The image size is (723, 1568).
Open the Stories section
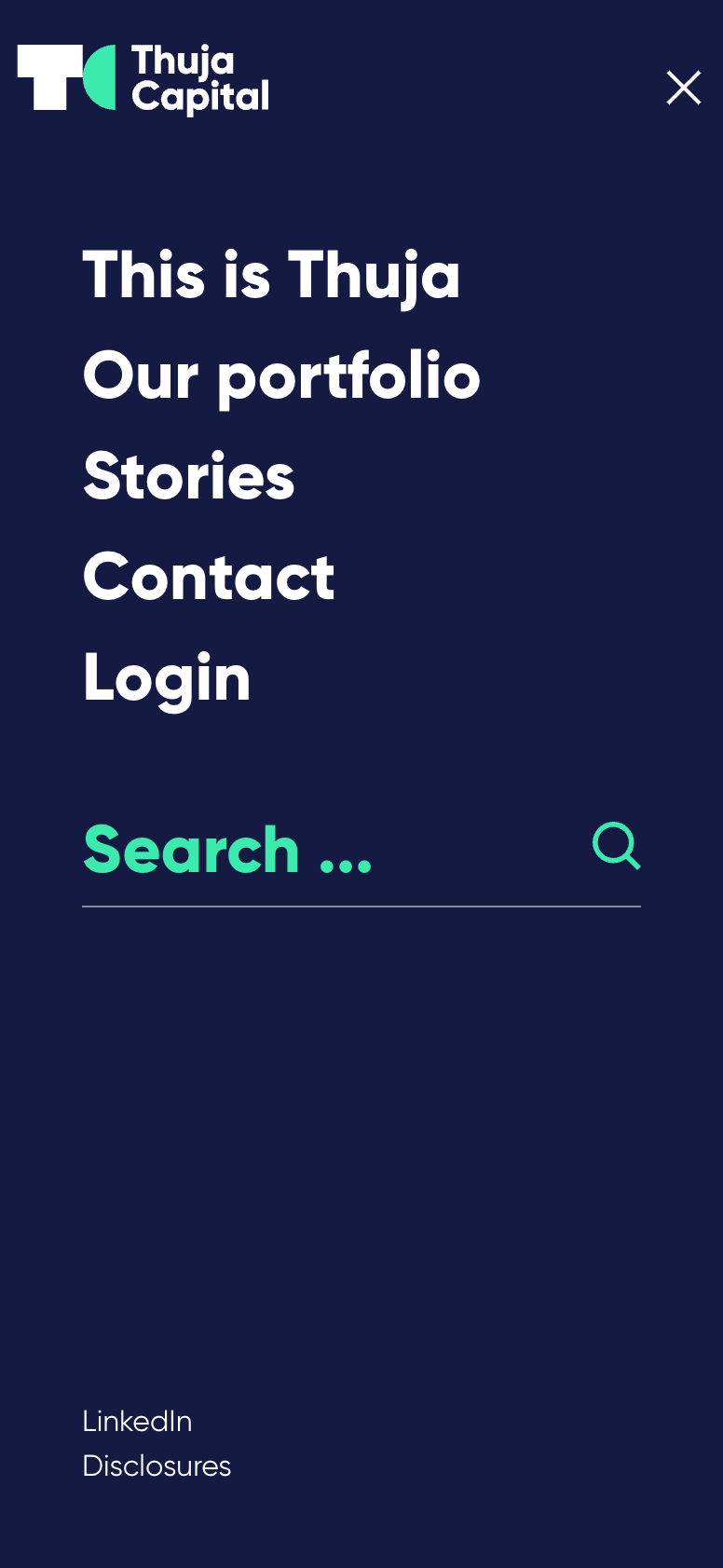(x=188, y=476)
